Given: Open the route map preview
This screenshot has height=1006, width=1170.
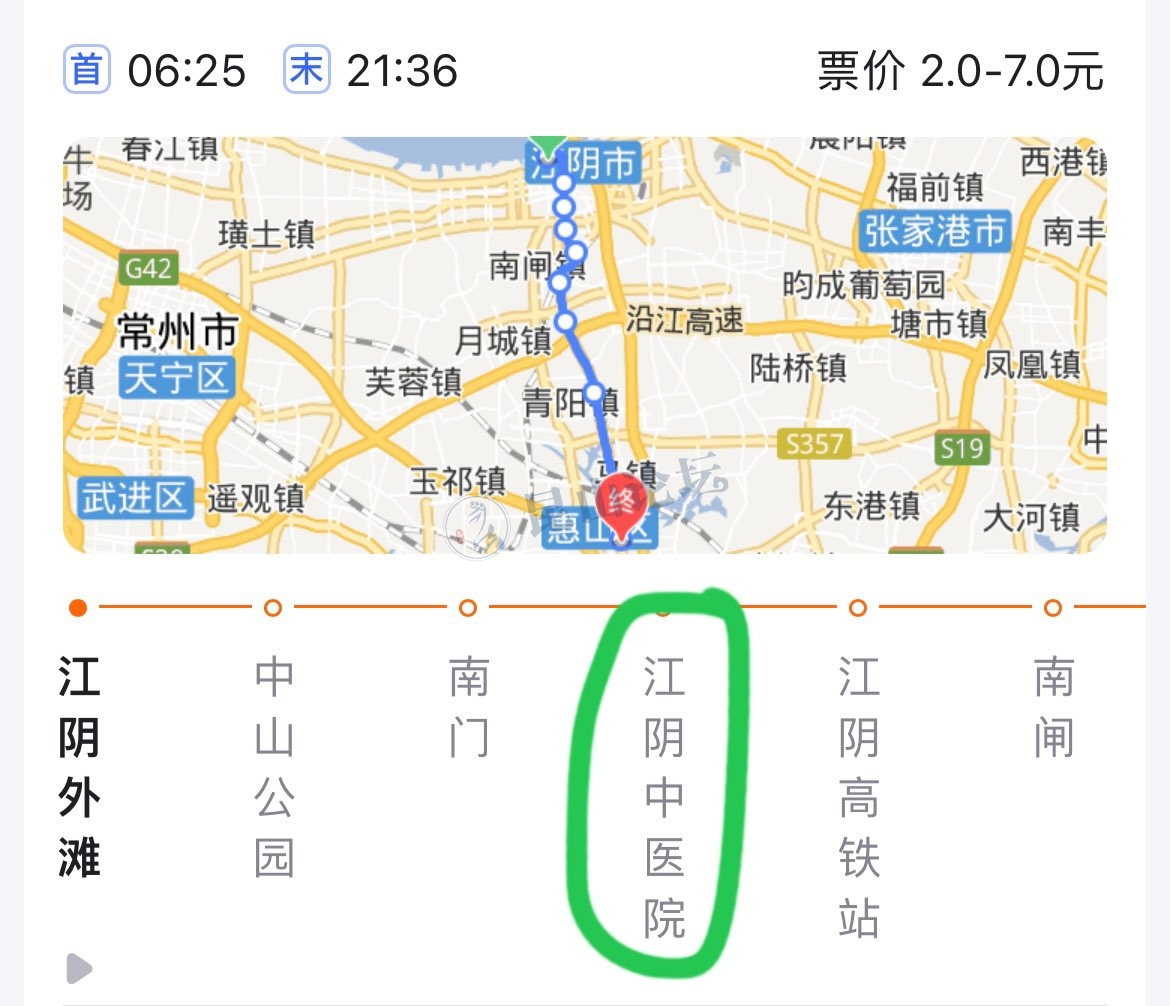Looking at the screenshot, I should pyautogui.click(x=584, y=345).
